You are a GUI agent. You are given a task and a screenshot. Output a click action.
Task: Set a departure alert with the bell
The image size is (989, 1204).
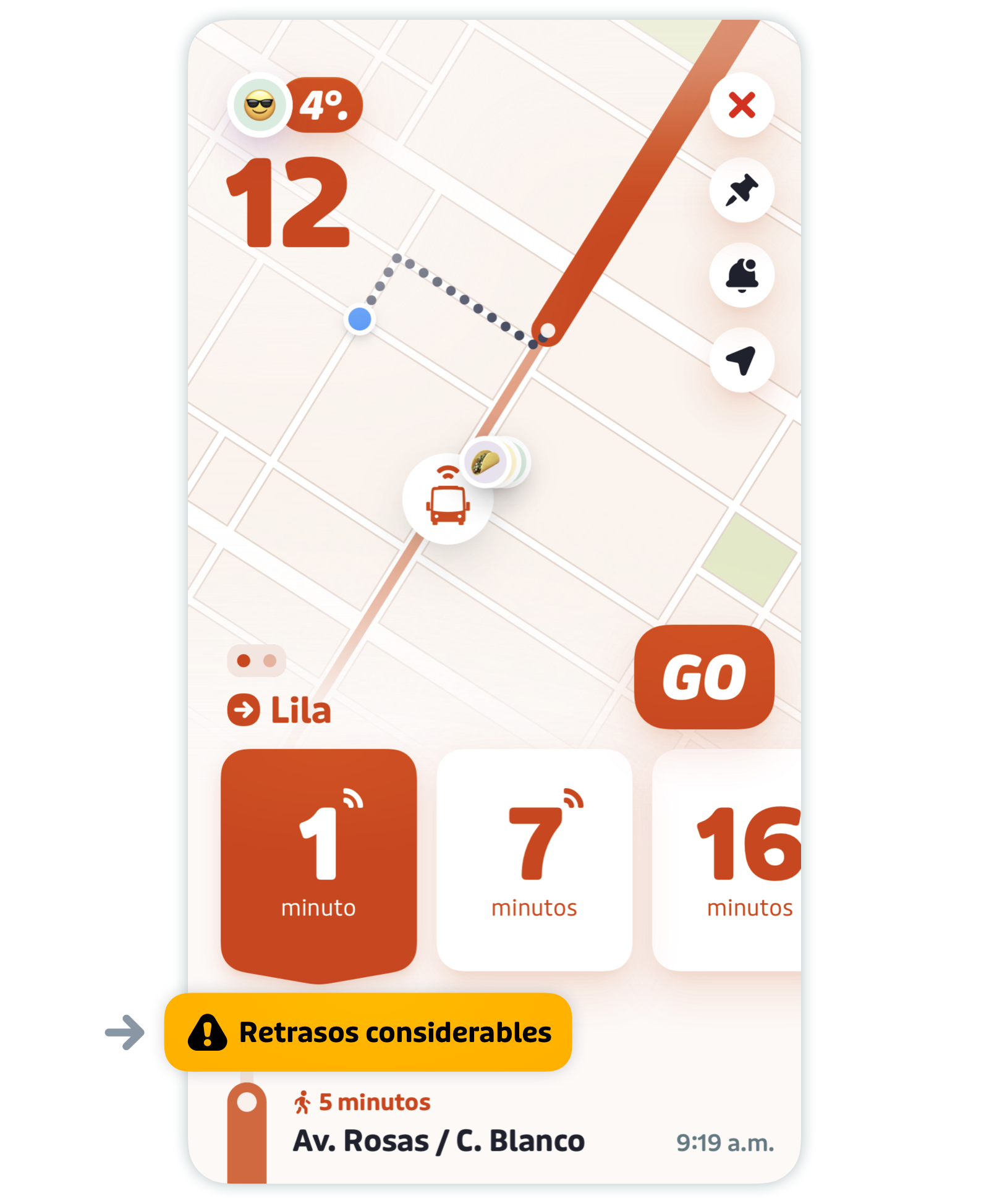coord(741,275)
